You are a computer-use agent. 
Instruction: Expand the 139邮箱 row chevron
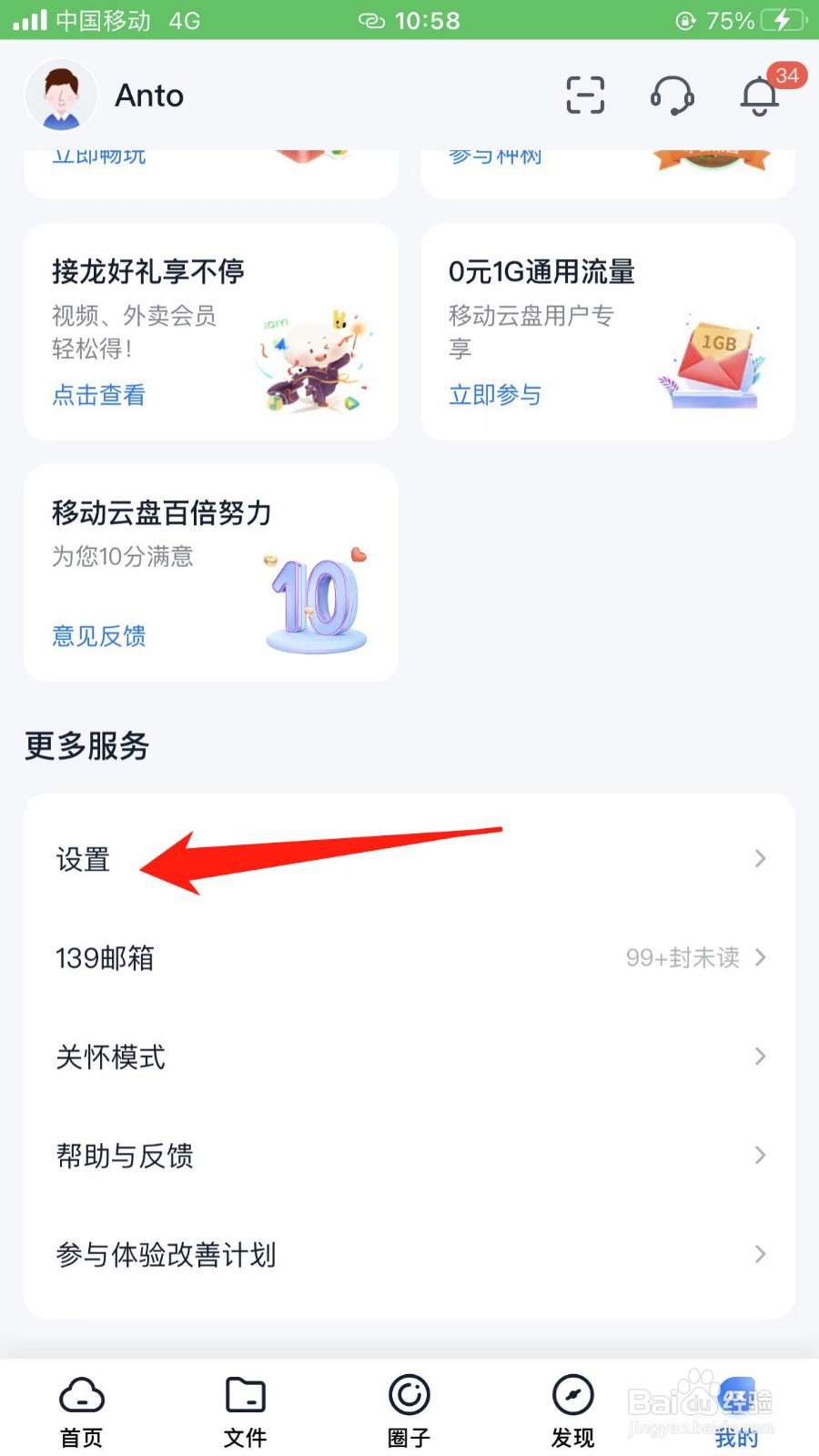(760, 957)
